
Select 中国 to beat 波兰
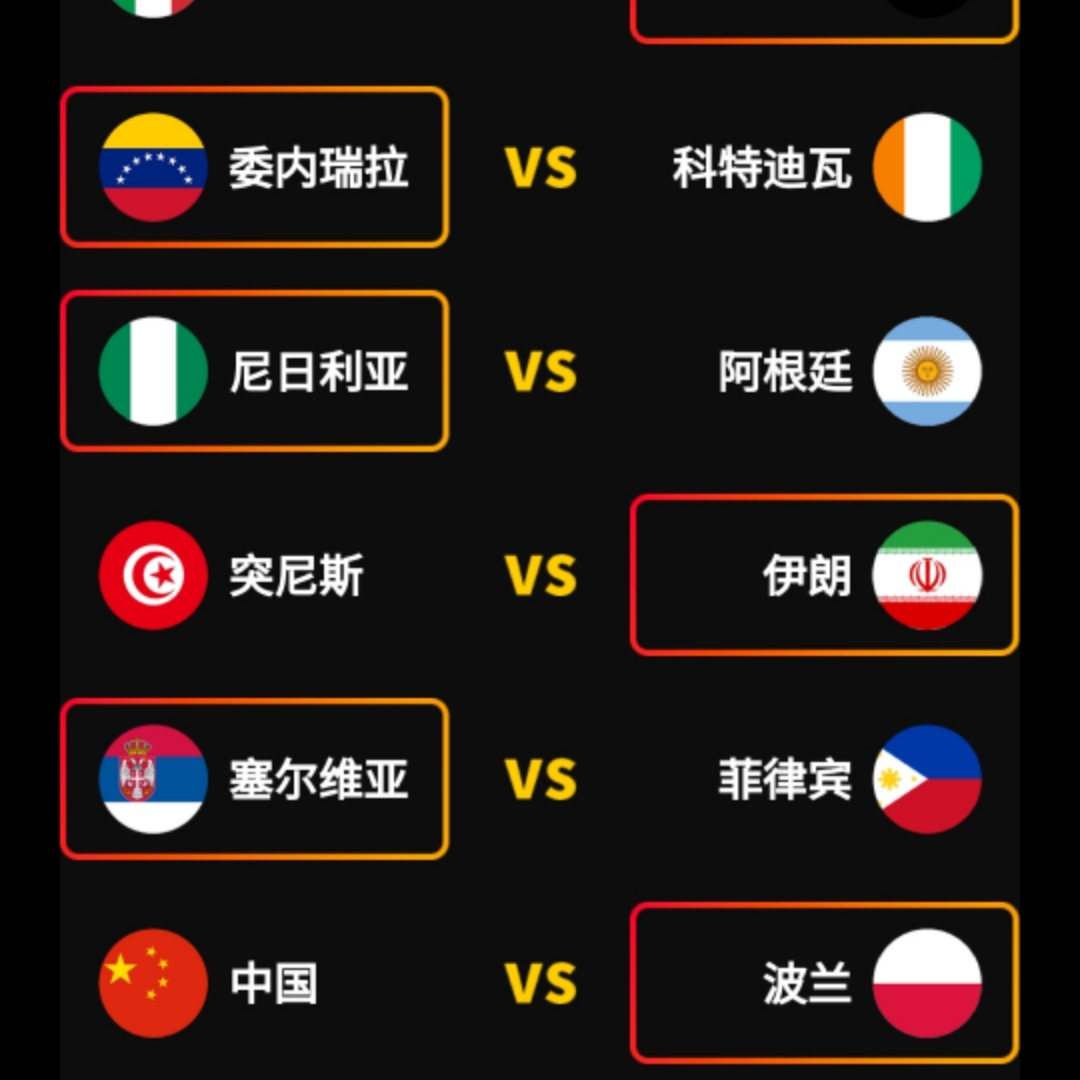[x=254, y=983]
